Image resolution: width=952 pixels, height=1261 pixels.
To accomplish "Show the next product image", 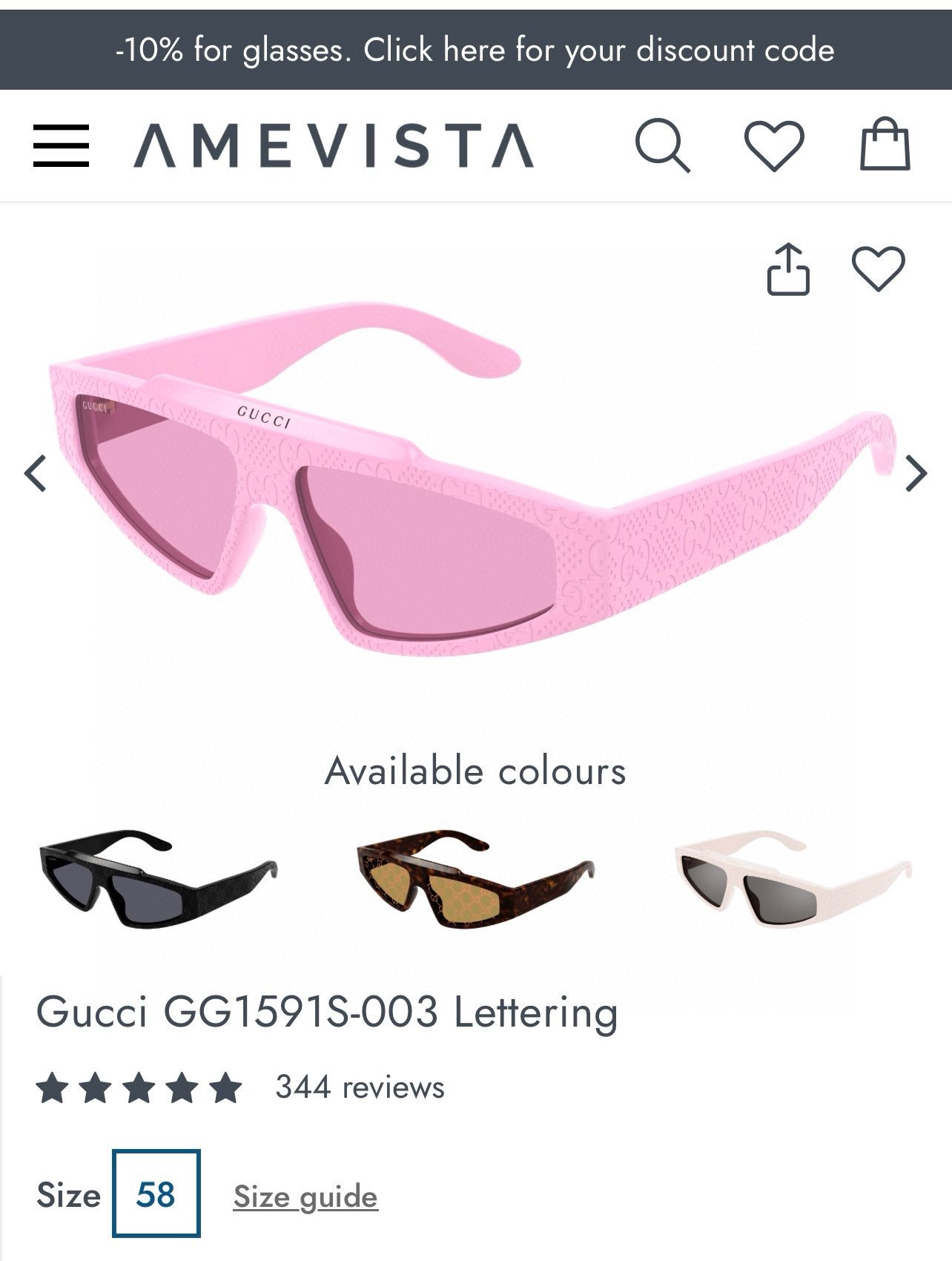I will (916, 473).
